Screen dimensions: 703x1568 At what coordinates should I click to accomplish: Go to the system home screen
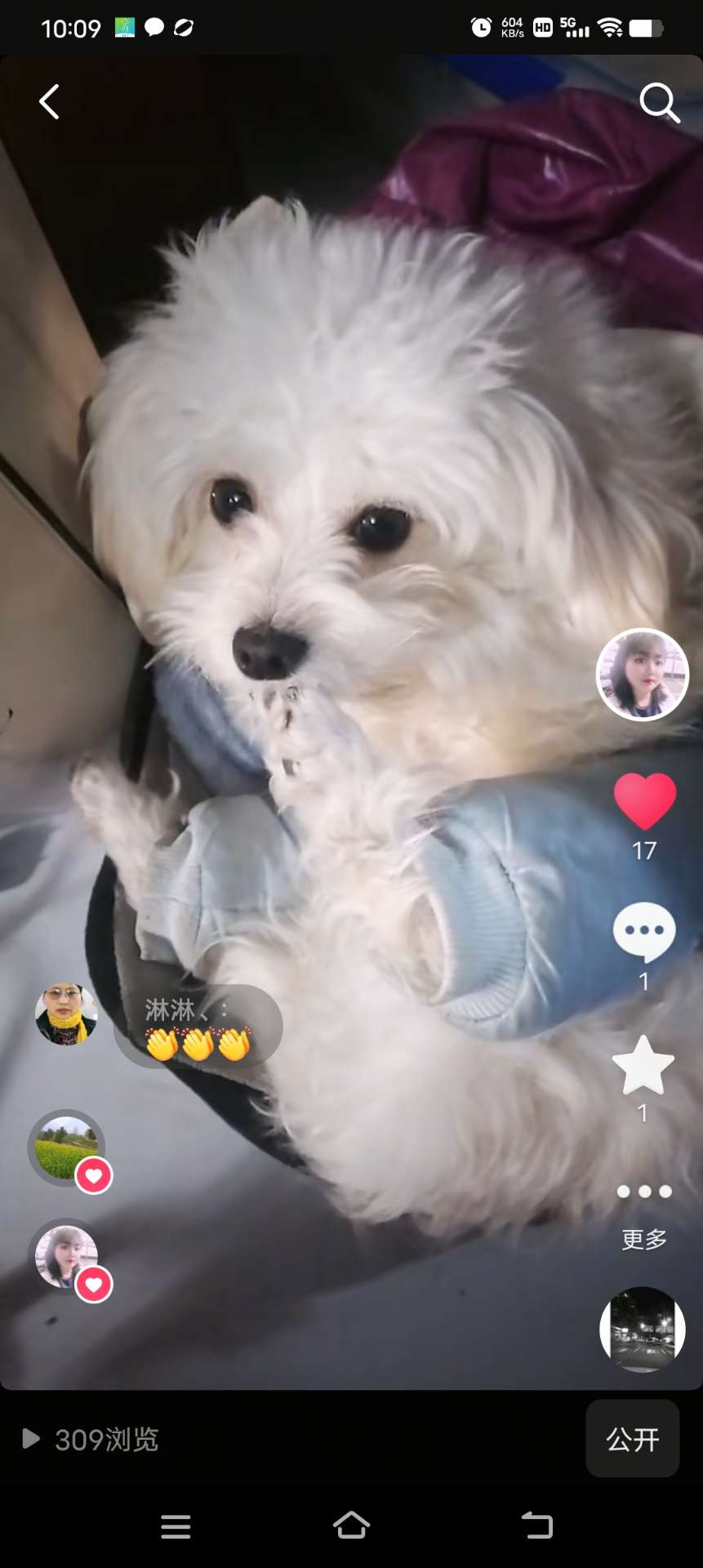pos(351,1525)
